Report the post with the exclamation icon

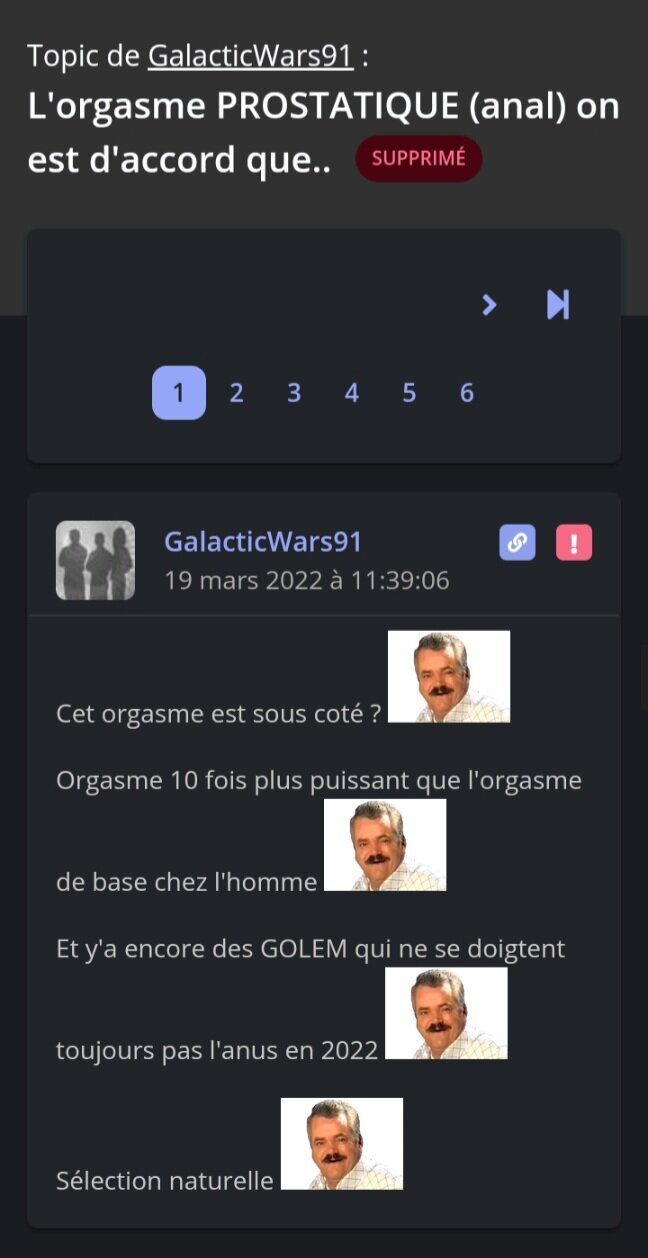574,543
